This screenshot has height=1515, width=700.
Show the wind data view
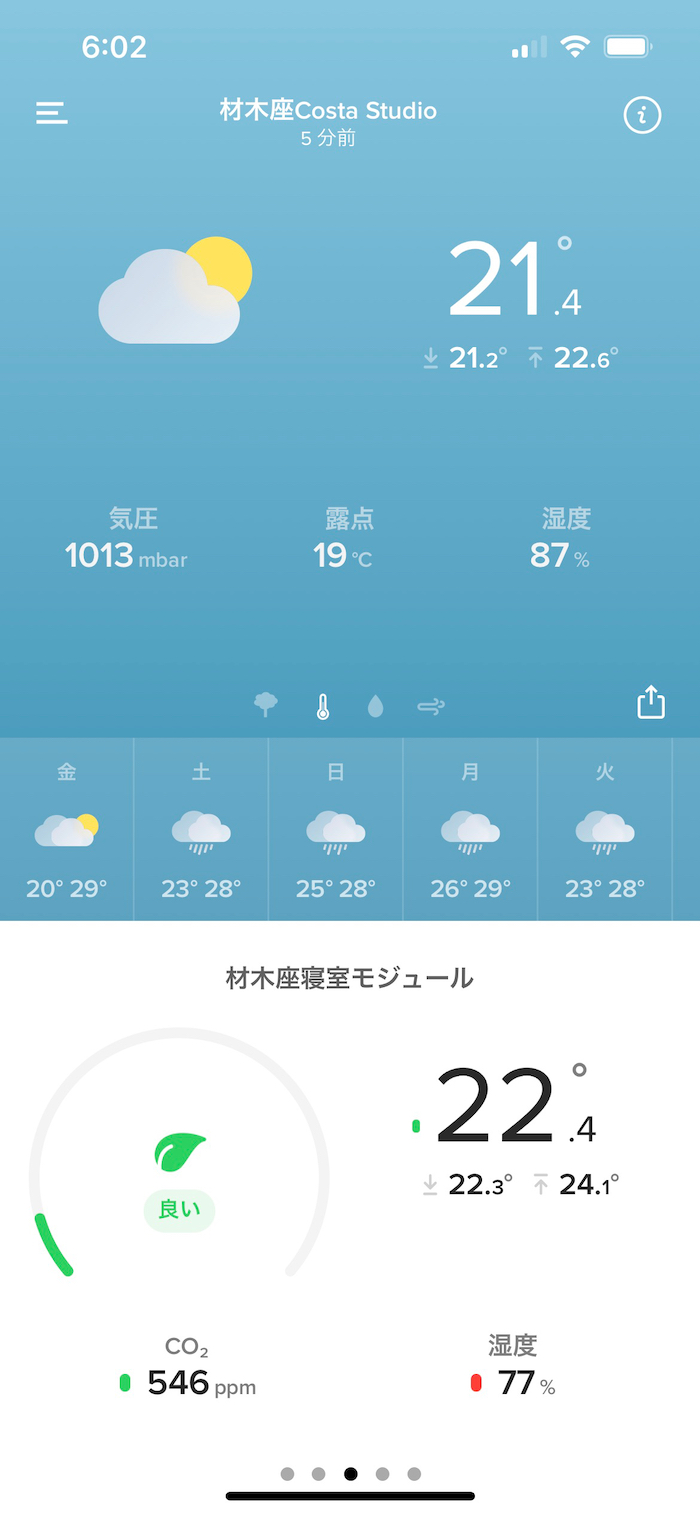coord(431,707)
